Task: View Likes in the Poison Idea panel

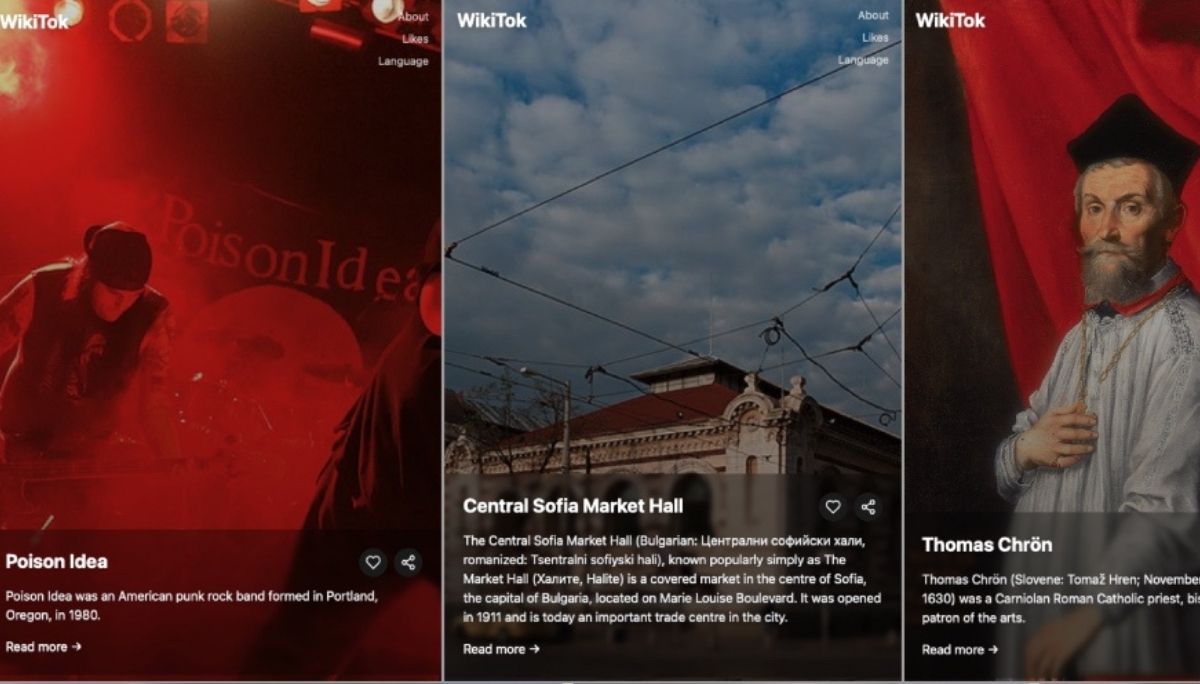Action: (415, 39)
